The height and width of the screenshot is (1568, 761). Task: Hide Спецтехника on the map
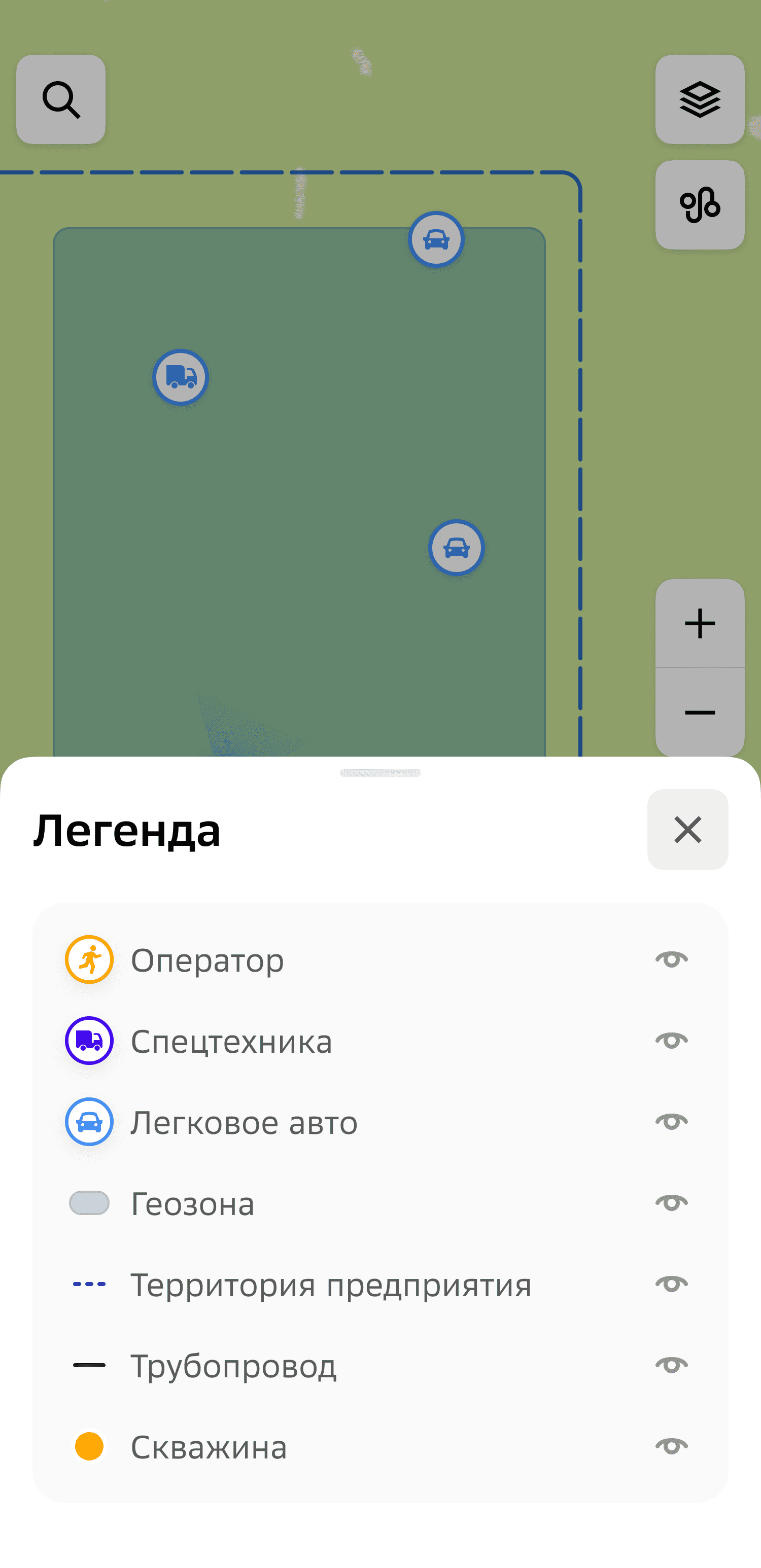[x=672, y=1041]
